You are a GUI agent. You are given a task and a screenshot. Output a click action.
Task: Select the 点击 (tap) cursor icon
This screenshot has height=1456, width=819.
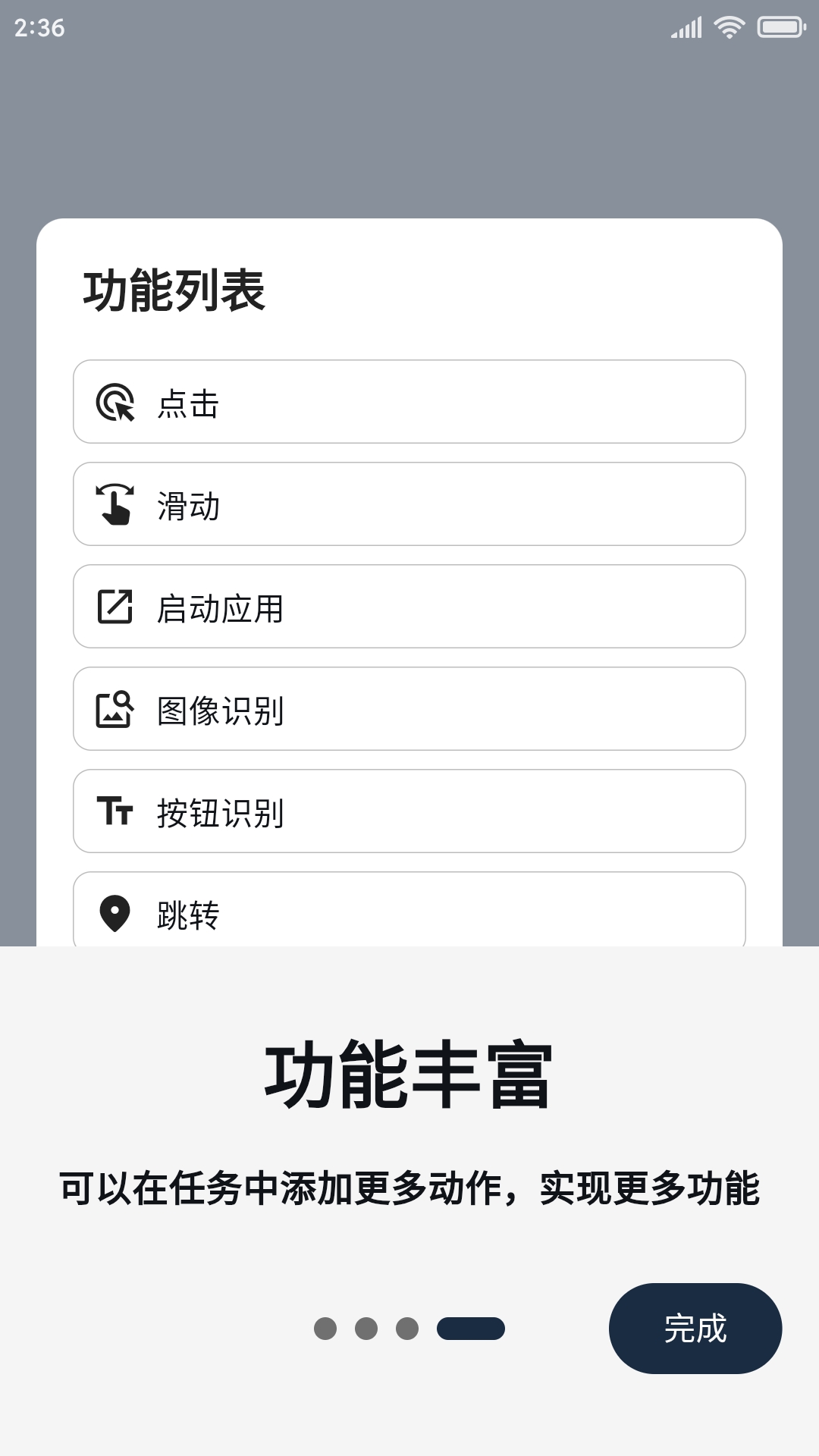[x=115, y=403]
